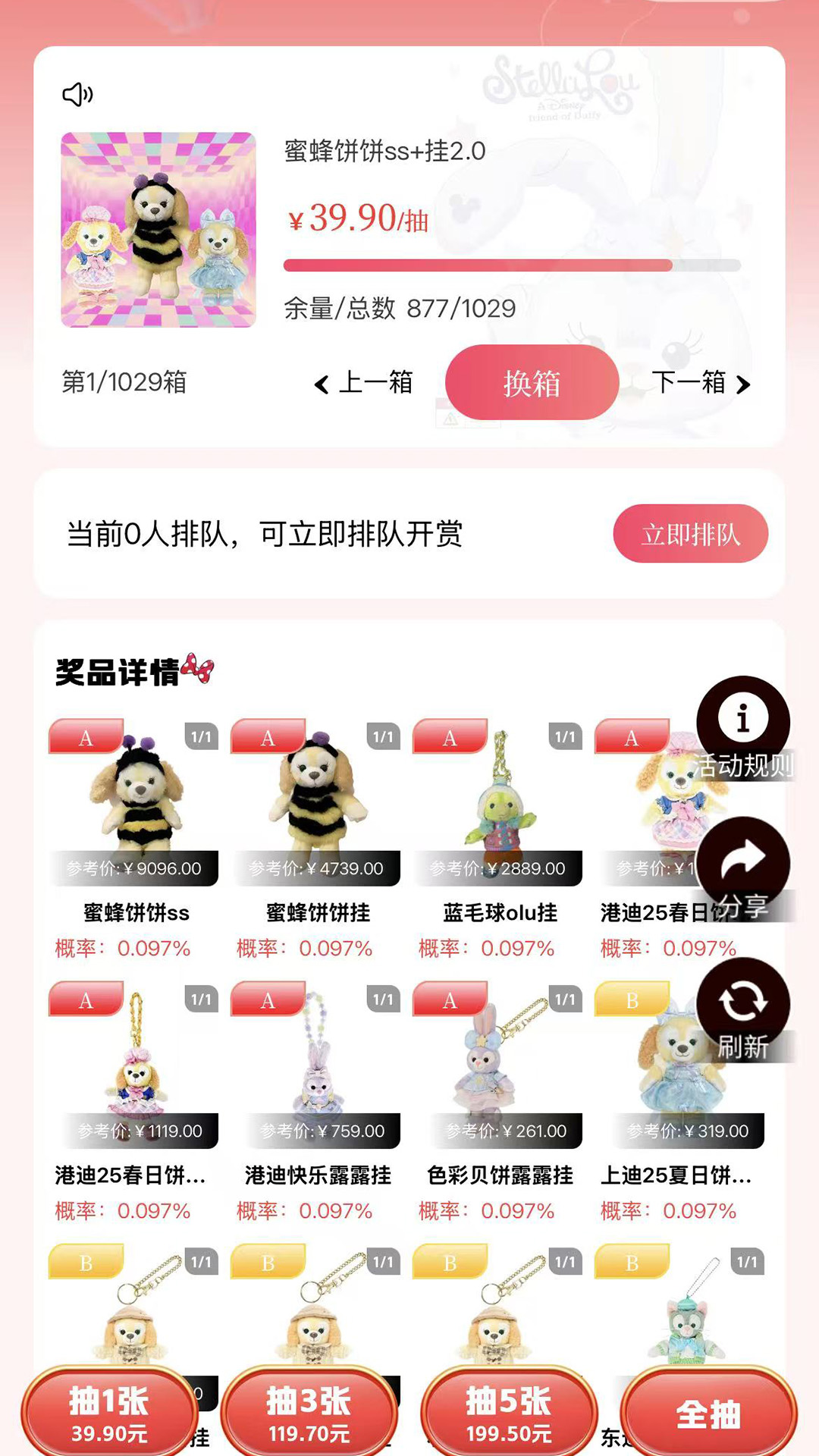Go to 上一箱 with the left chevron
The width and height of the screenshot is (819, 1456).
click(322, 385)
